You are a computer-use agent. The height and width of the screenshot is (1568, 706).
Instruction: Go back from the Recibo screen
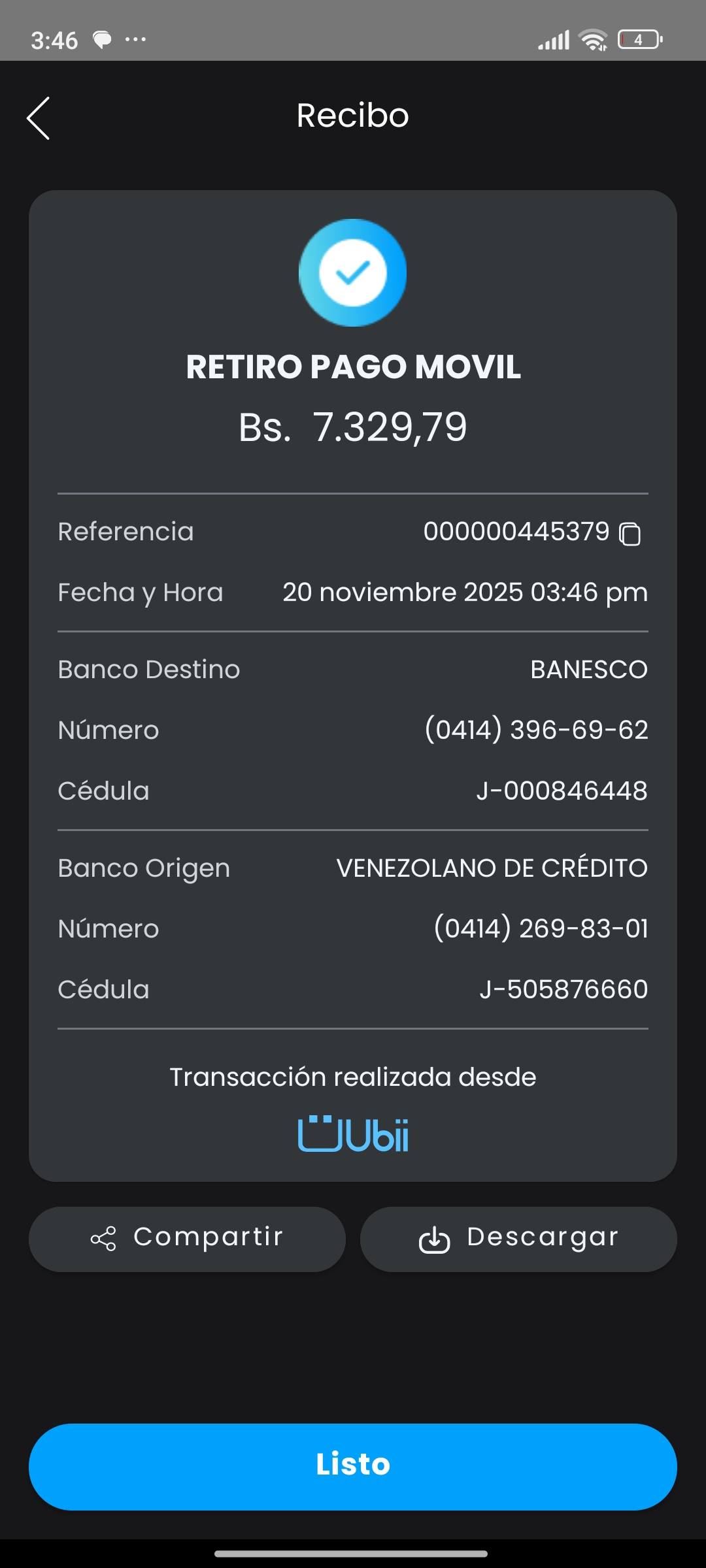pyautogui.click(x=39, y=118)
